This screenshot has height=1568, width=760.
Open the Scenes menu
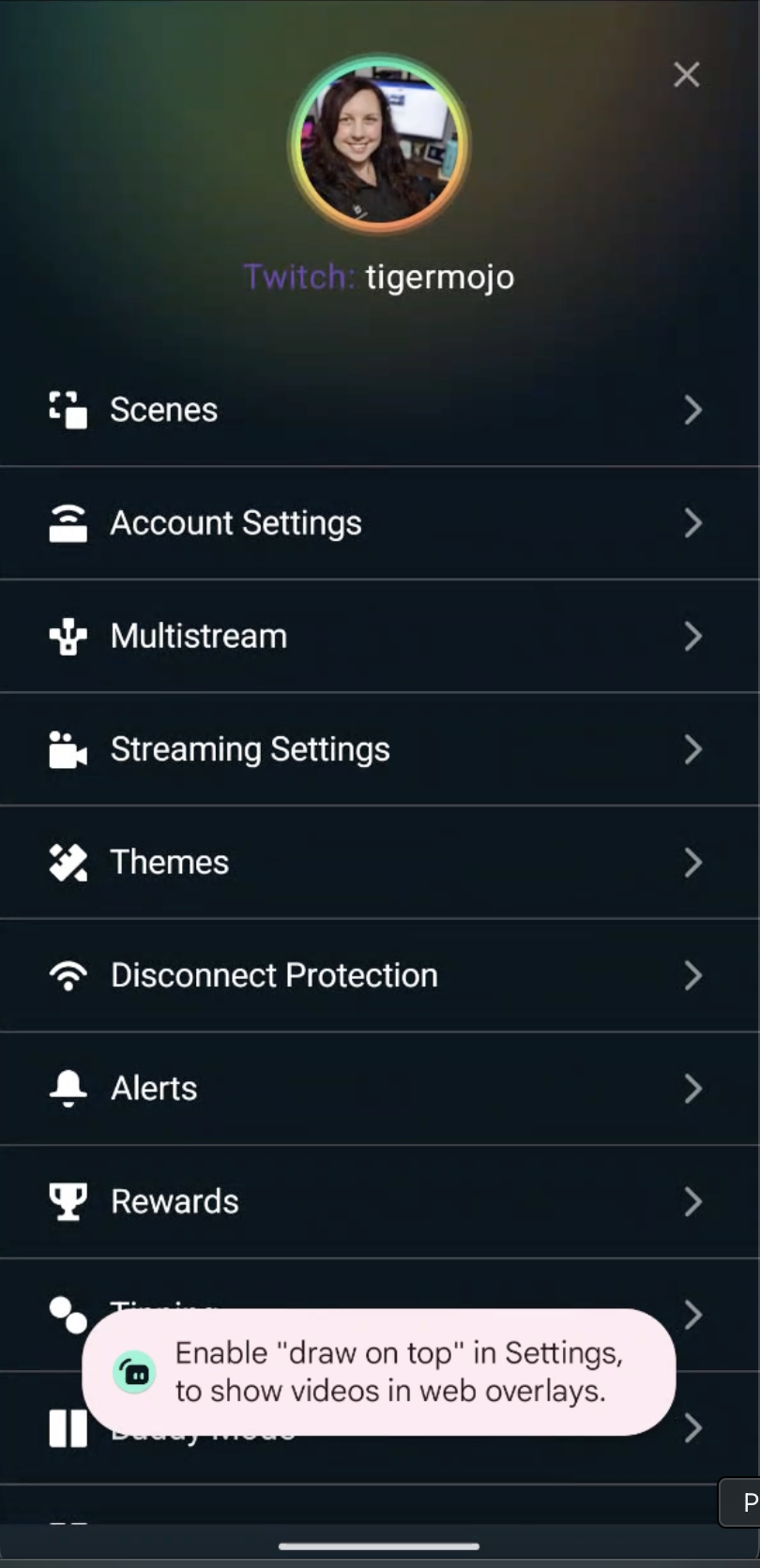coord(375,410)
